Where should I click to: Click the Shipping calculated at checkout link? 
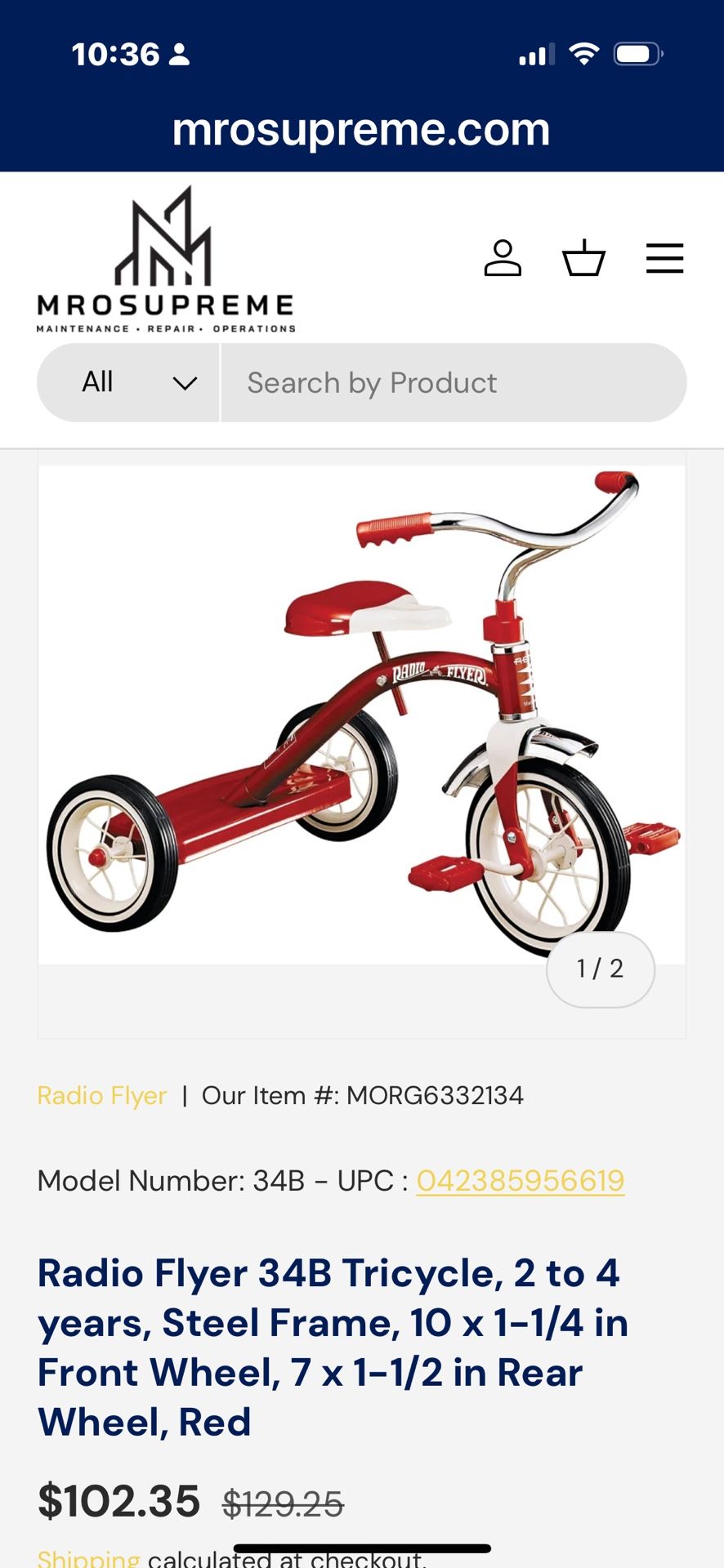pos(87,1554)
